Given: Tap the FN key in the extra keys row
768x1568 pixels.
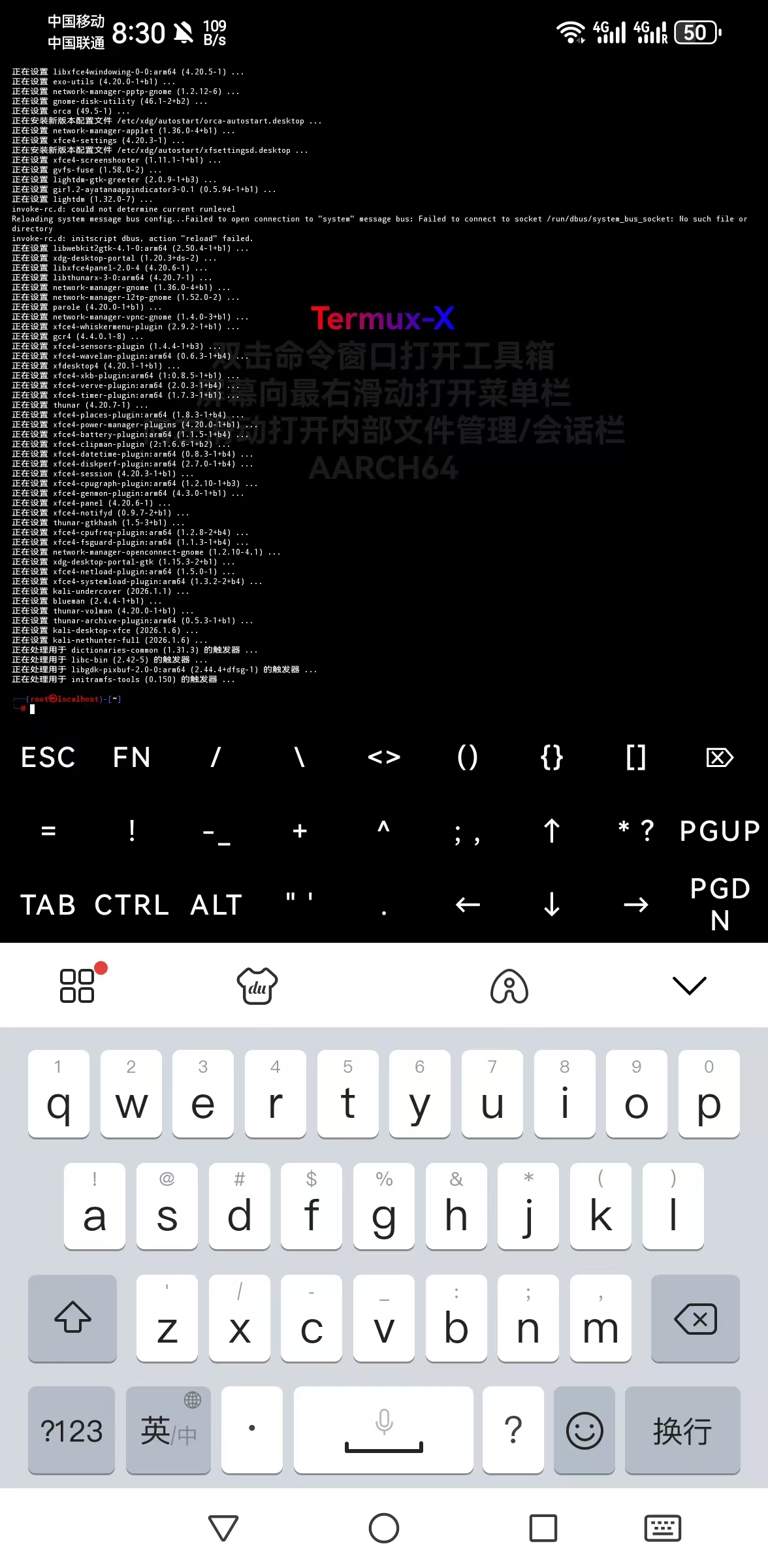Looking at the screenshot, I should click(132, 757).
